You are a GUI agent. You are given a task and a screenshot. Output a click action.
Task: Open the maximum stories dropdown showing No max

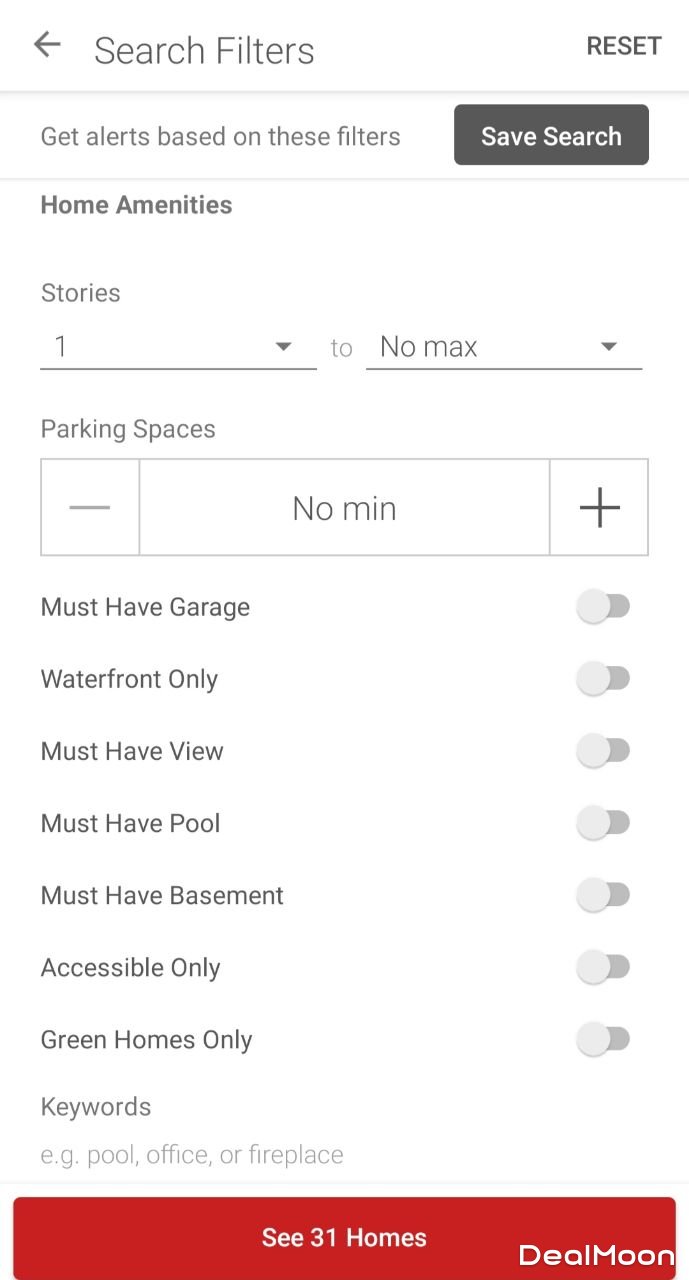coord(503,347)
